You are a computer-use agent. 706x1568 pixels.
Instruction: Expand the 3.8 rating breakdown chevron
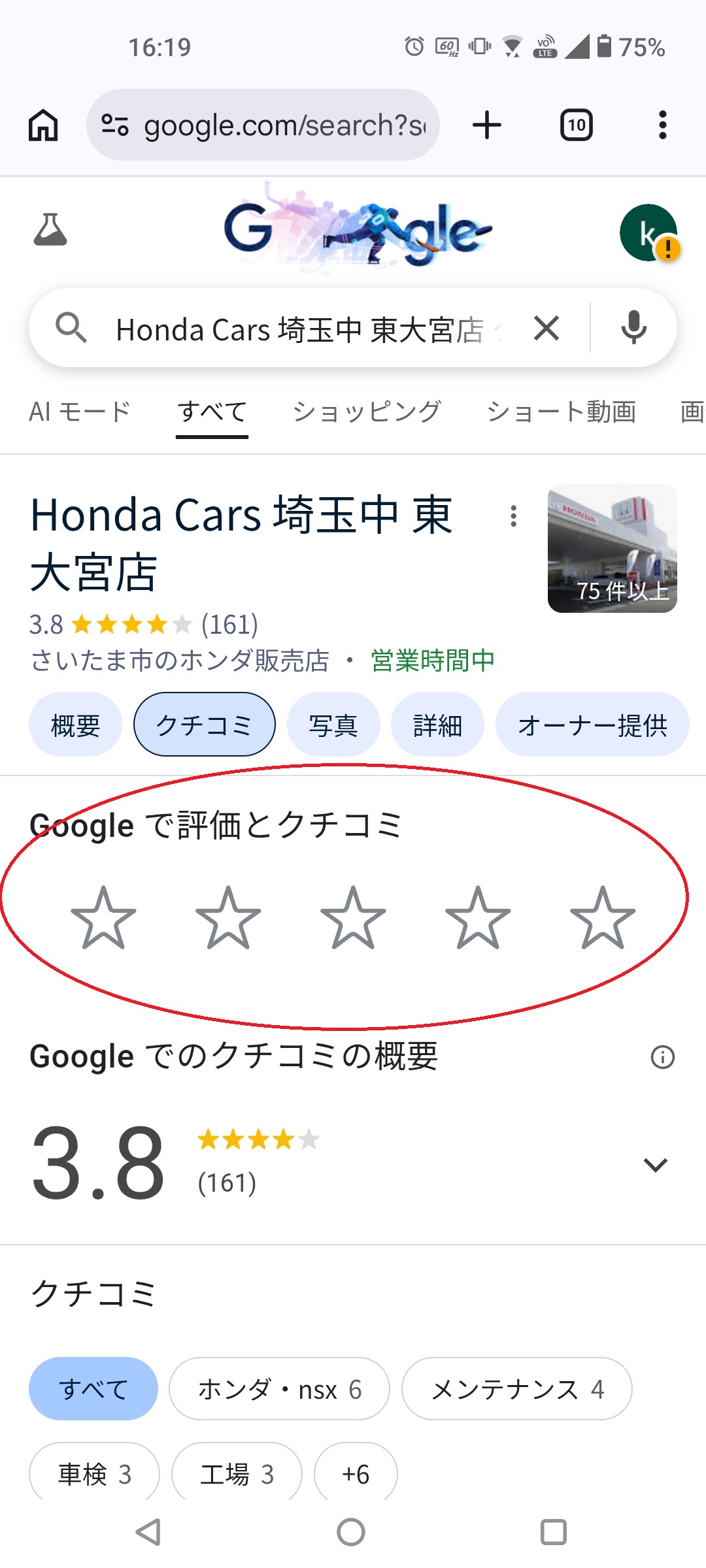coord(655,1164)
